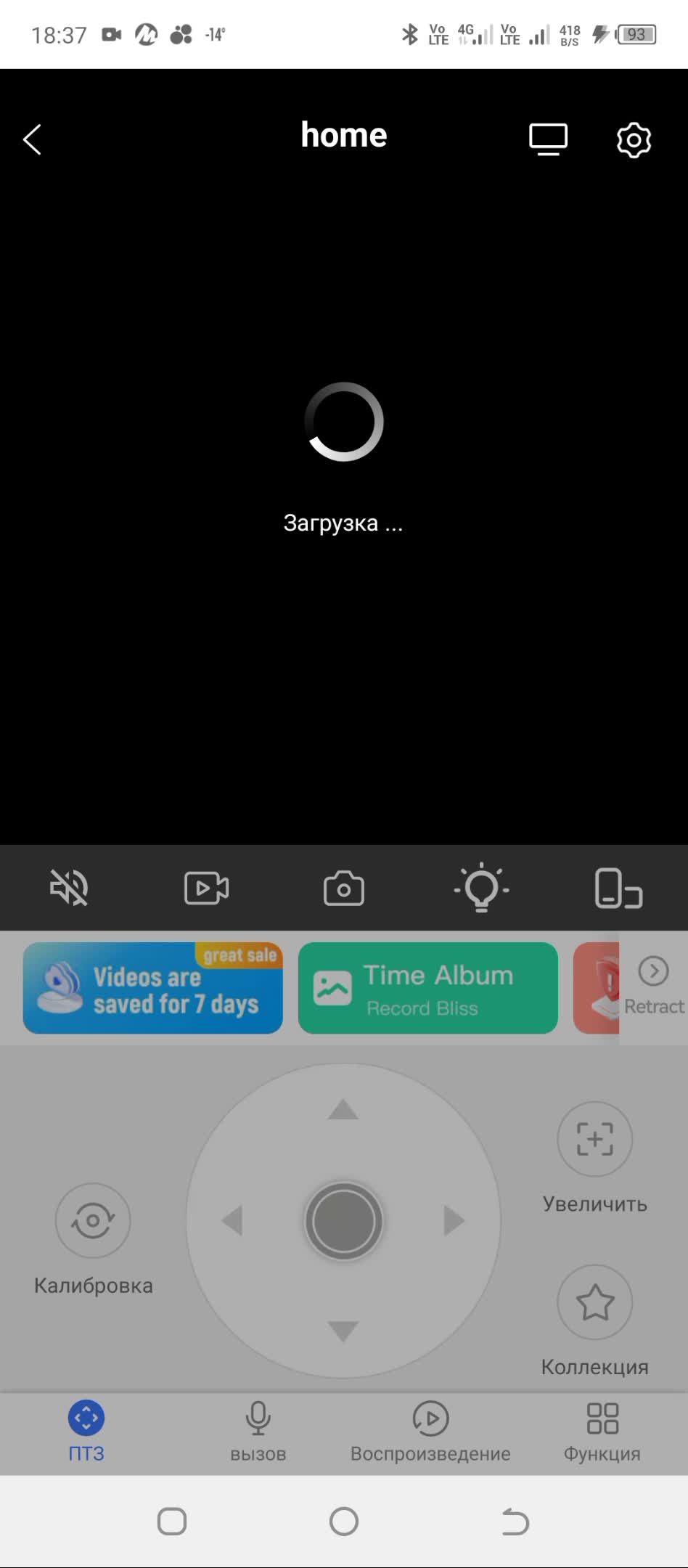The width and height of the screenshot is (688, 1568).
Task: Open camera settings gear
Action: (x=634, y=139)
